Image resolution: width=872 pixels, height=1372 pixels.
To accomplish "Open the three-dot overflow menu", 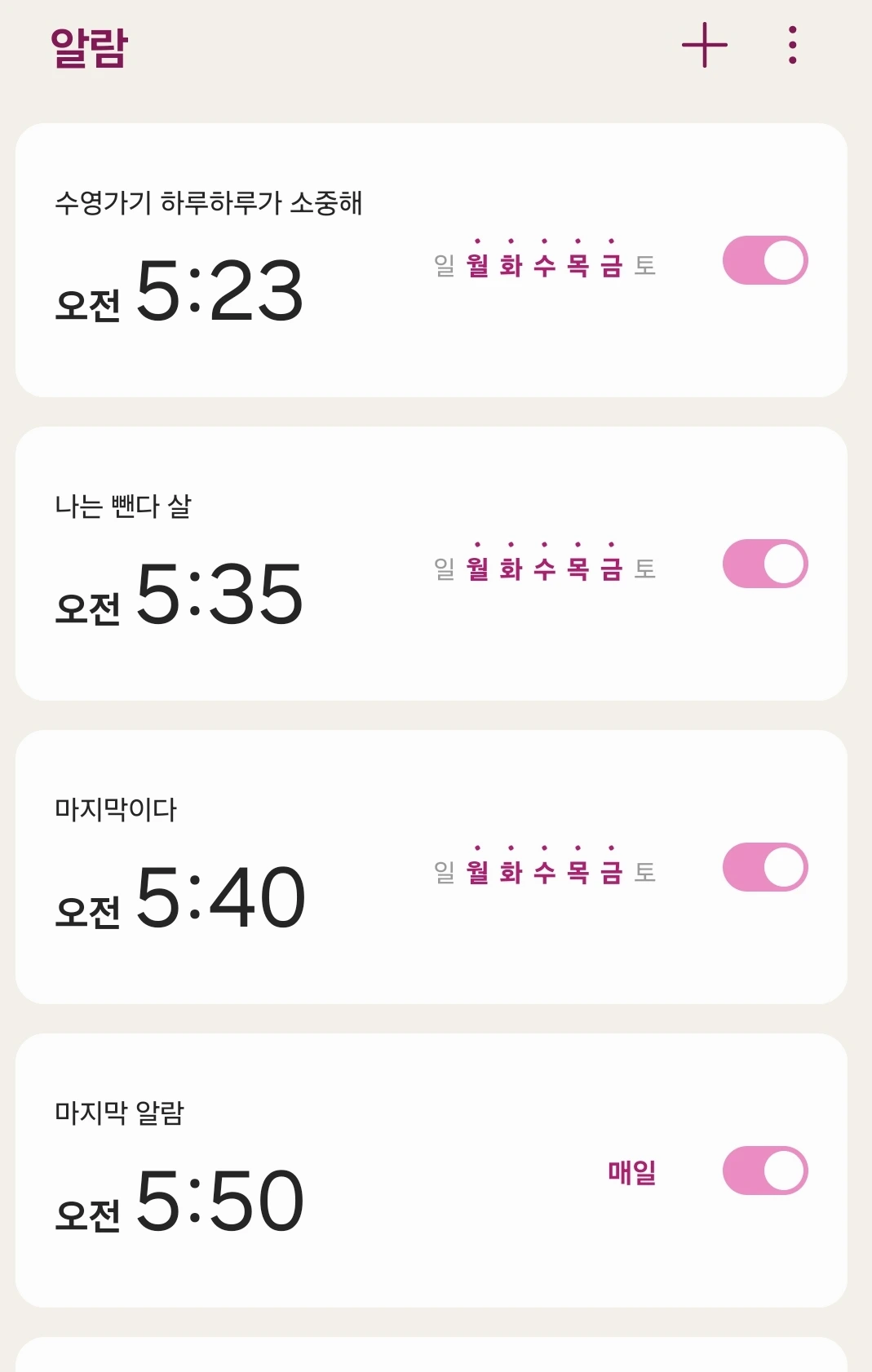I will coord(792,45).
